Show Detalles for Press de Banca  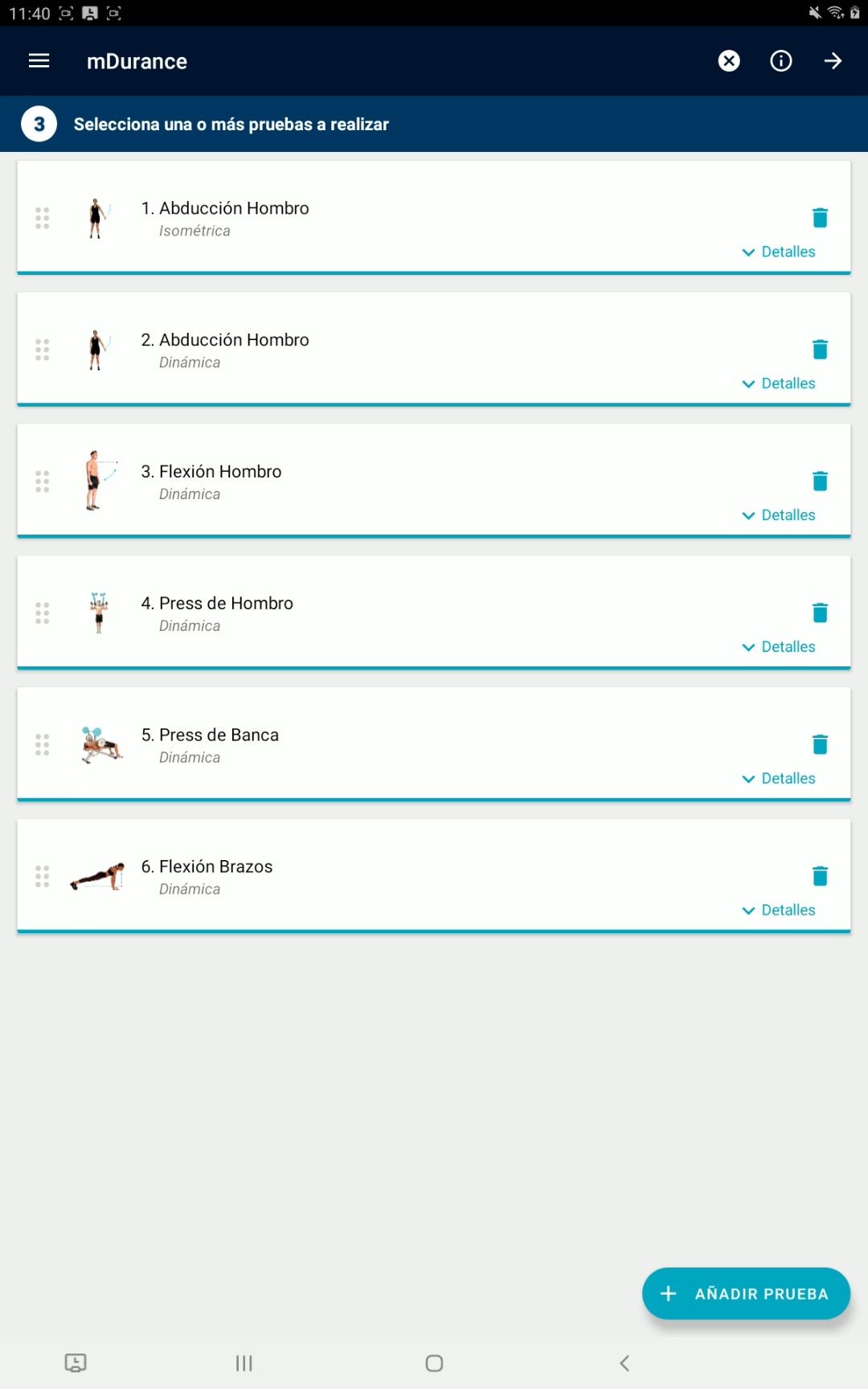coord(779,779)
